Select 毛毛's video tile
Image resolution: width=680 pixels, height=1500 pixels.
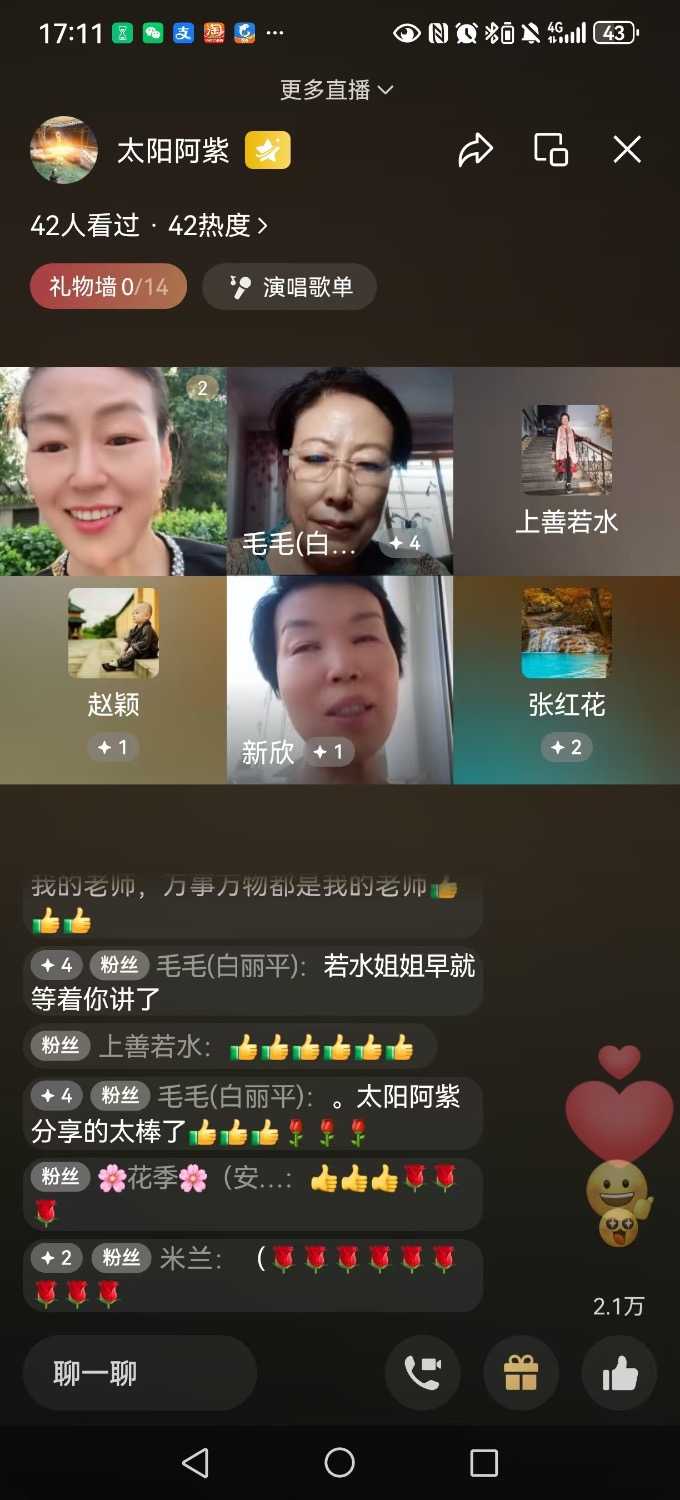tap(339, 470)
